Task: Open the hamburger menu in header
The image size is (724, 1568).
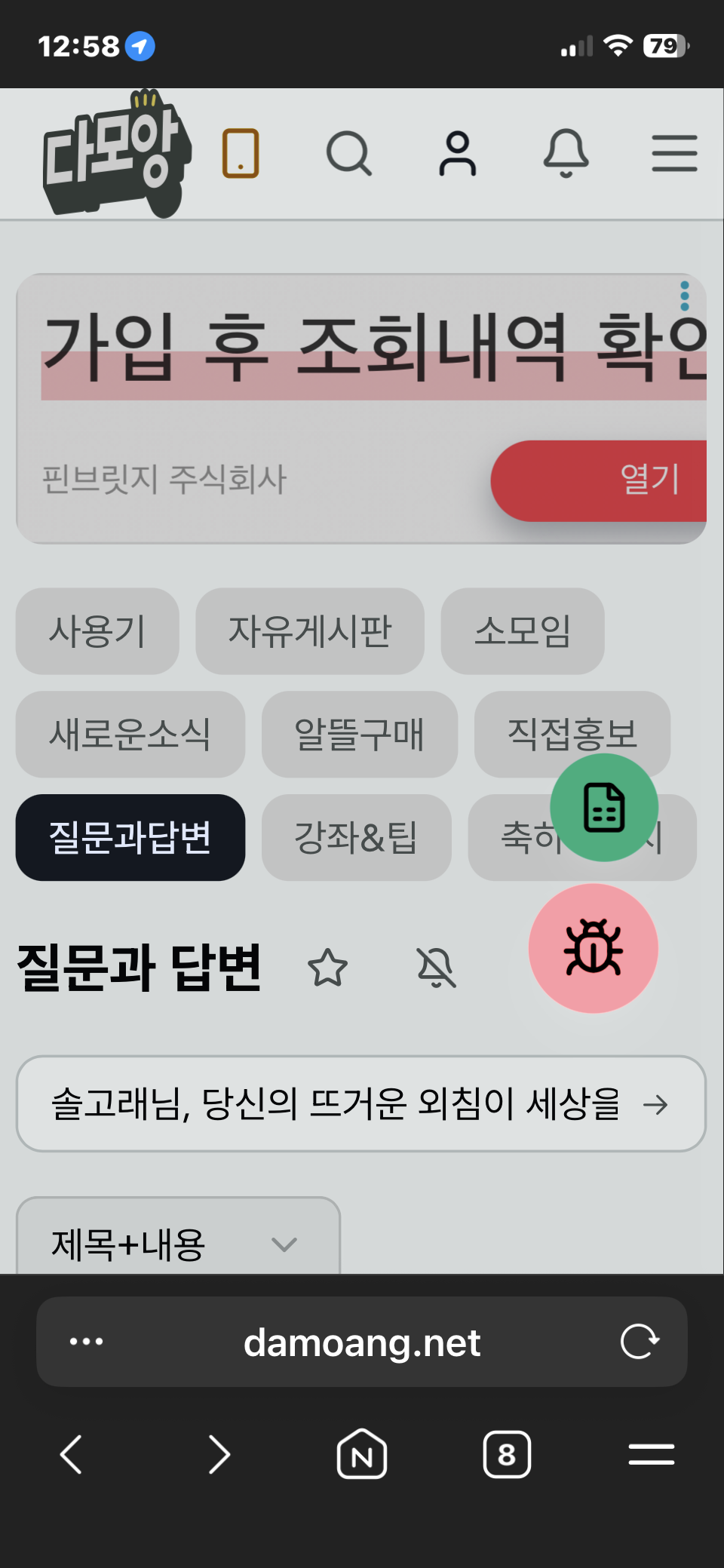Action: 674,154
